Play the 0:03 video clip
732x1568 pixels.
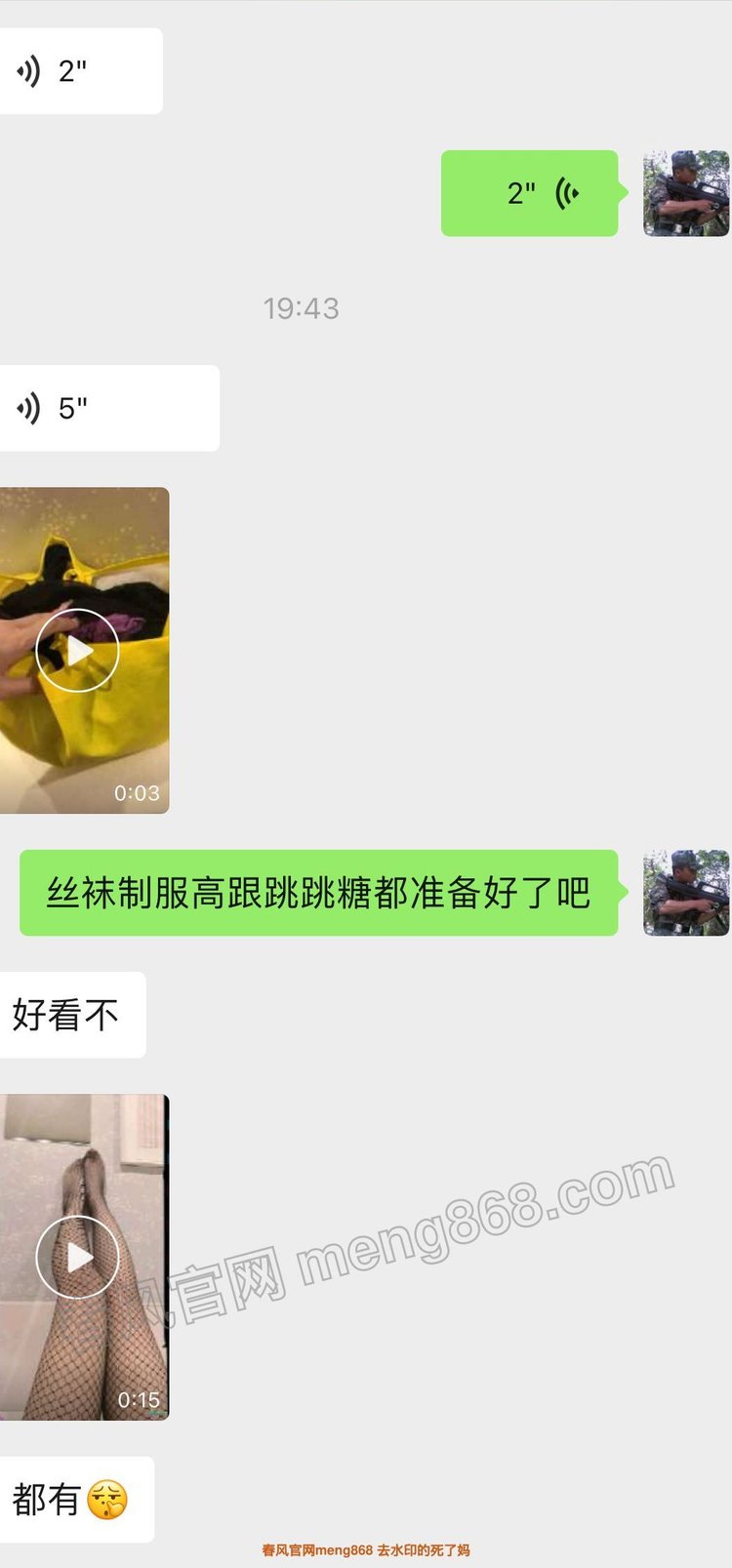pos(78,650)
